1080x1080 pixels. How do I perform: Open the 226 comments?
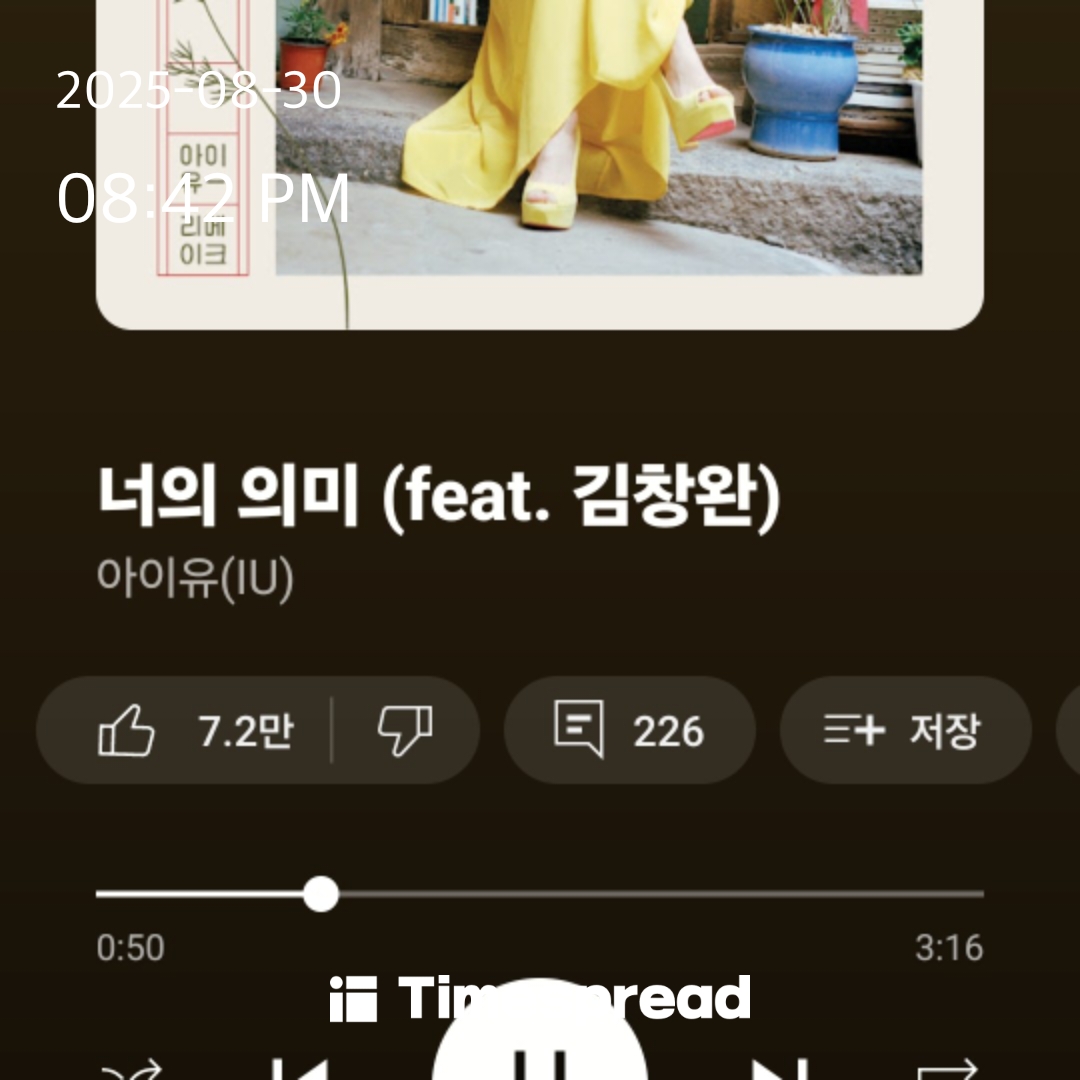[629, 731]
